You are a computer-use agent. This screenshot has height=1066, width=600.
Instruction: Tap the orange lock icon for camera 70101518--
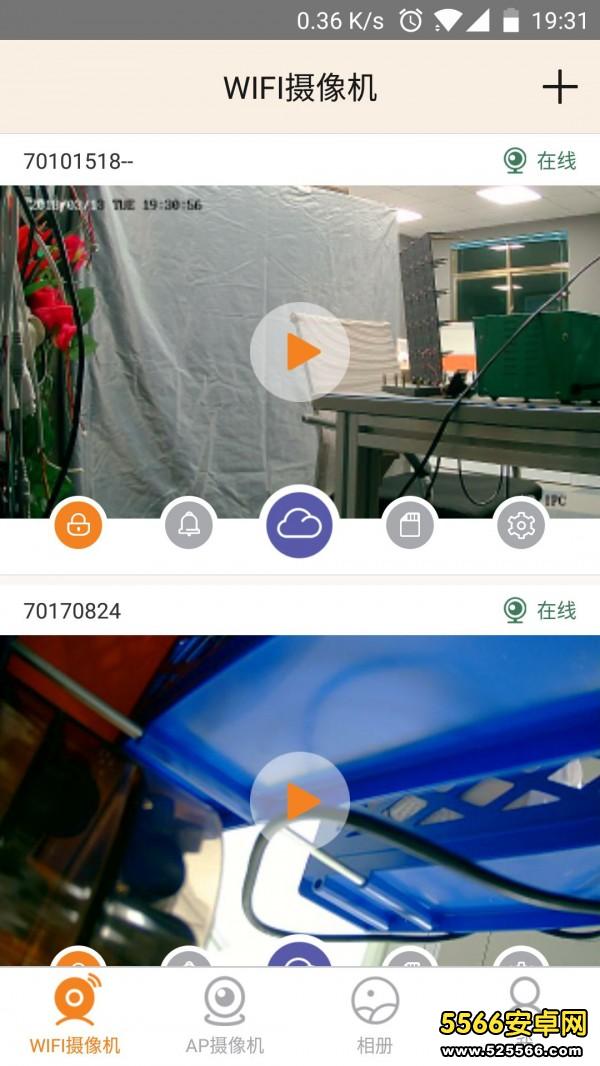click(x=79, y=525)
